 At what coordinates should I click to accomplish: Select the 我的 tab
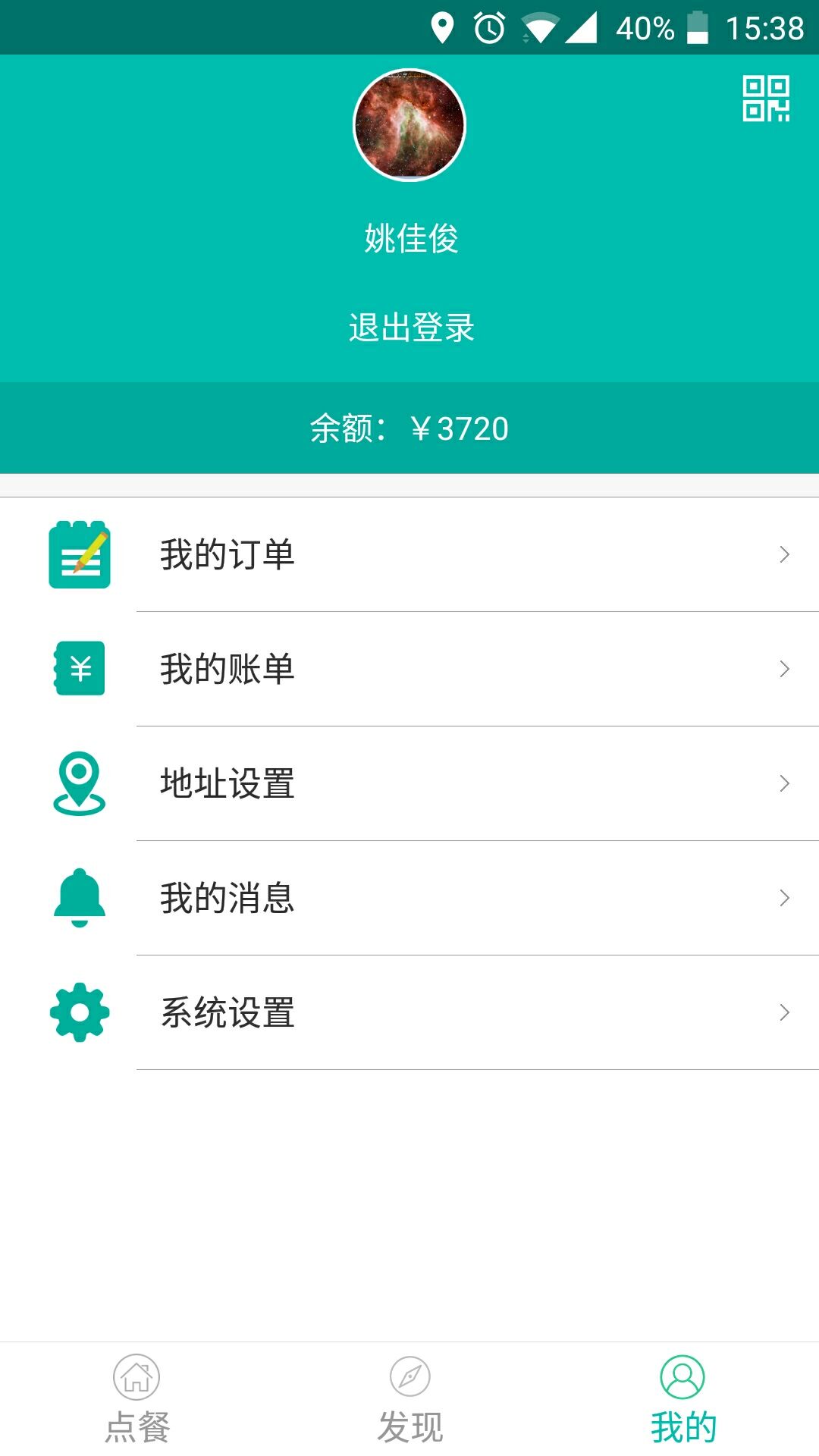pyautogui.click(x=682, y=1399)
